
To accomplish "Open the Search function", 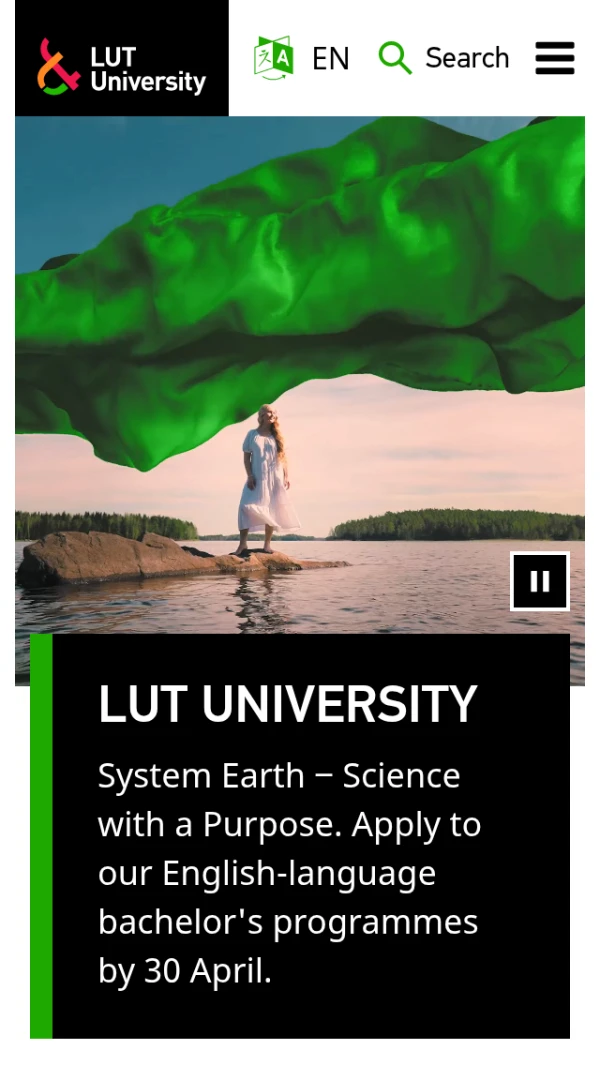I will 444,58.
